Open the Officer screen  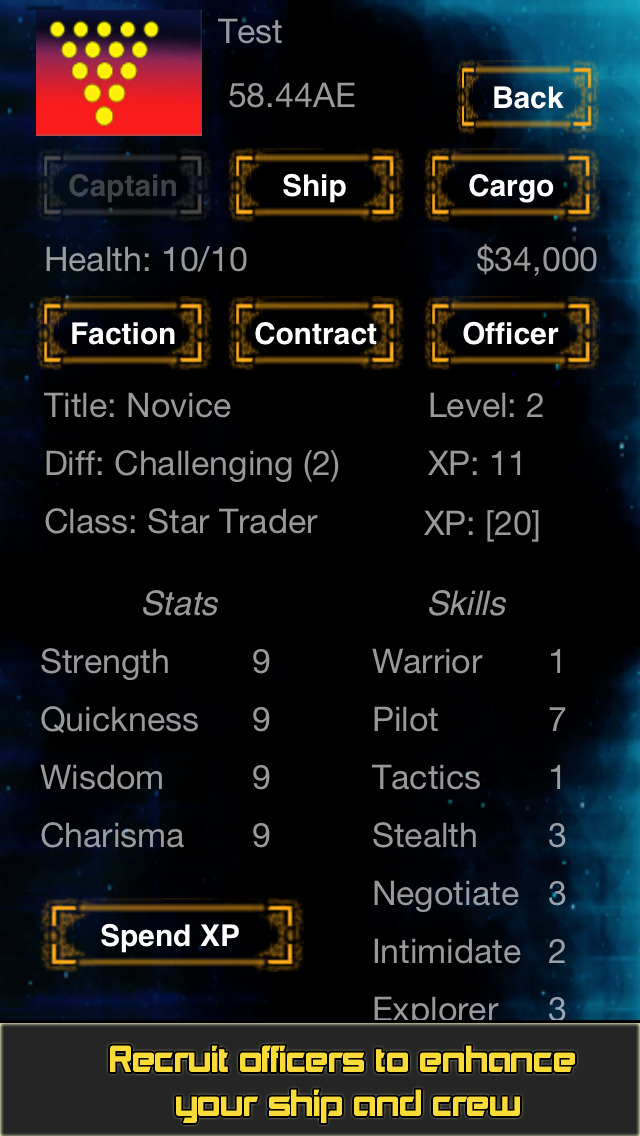tap(510, 334)
